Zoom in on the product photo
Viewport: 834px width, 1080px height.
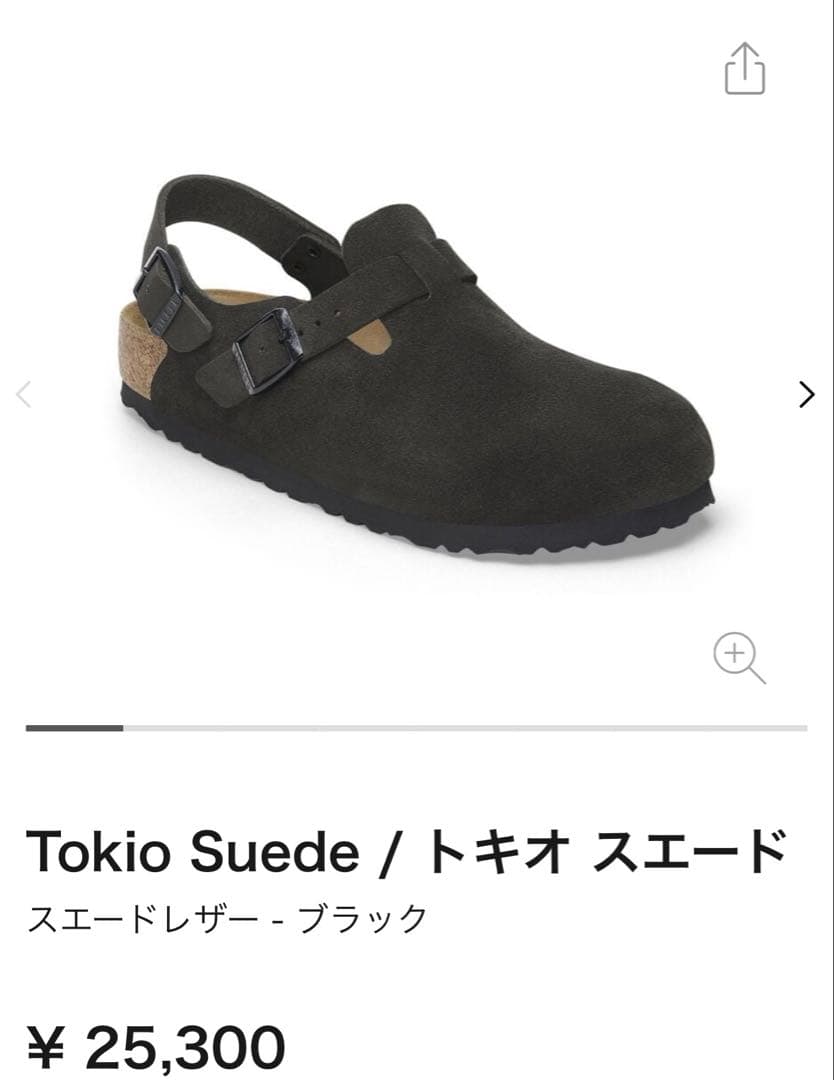coord(739,659)
